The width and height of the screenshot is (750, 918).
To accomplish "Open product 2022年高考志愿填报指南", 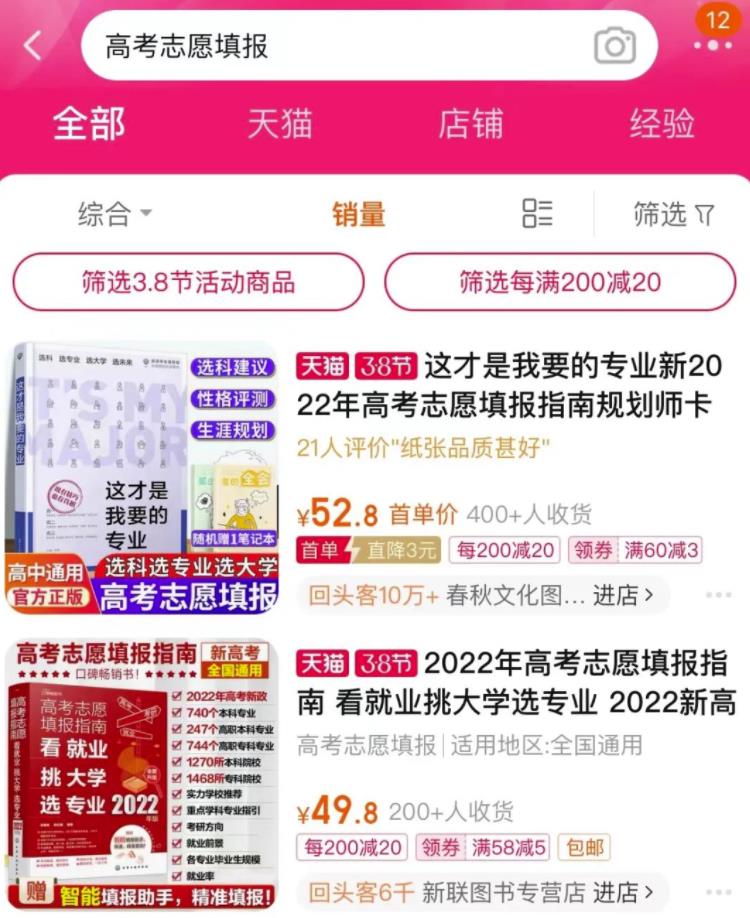I will pyautogui.click(x=516, y=682).
